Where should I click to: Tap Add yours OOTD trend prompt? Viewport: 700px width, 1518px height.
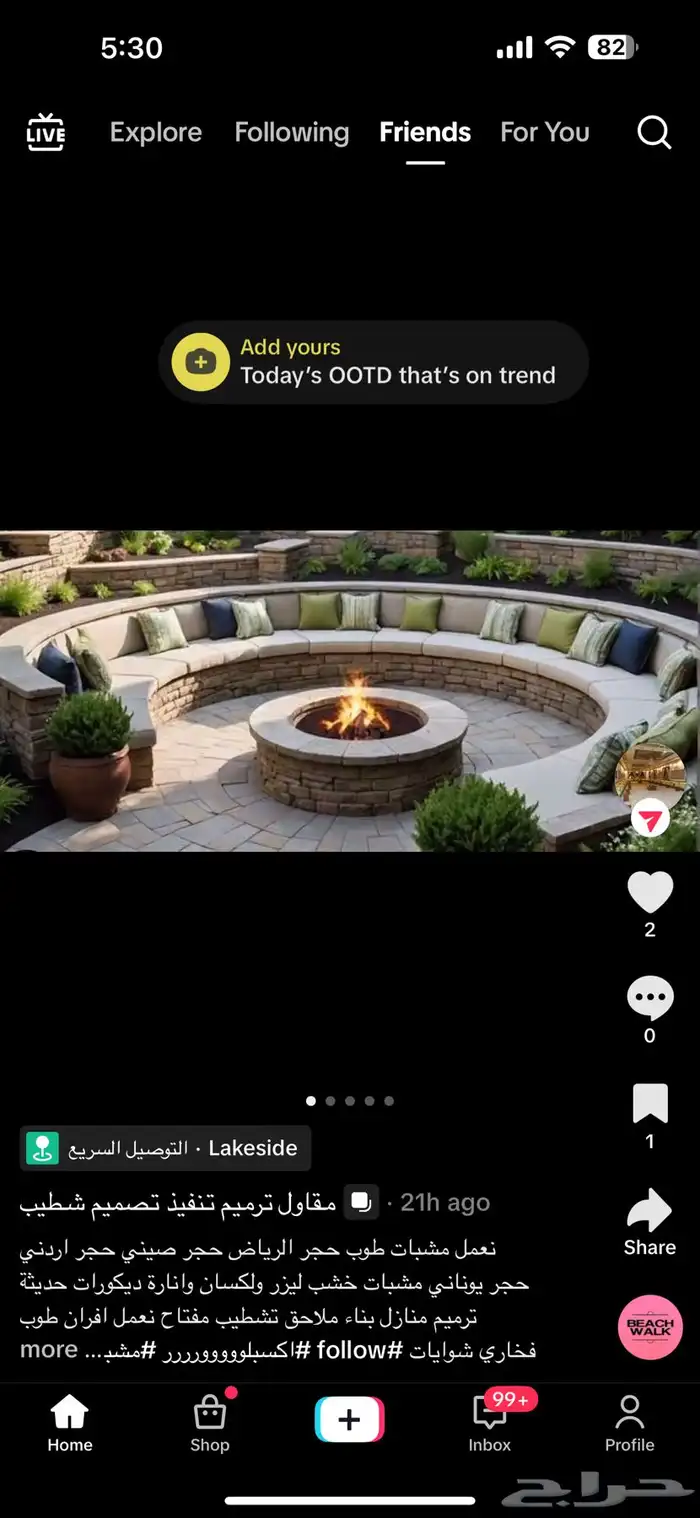[374, 362]
